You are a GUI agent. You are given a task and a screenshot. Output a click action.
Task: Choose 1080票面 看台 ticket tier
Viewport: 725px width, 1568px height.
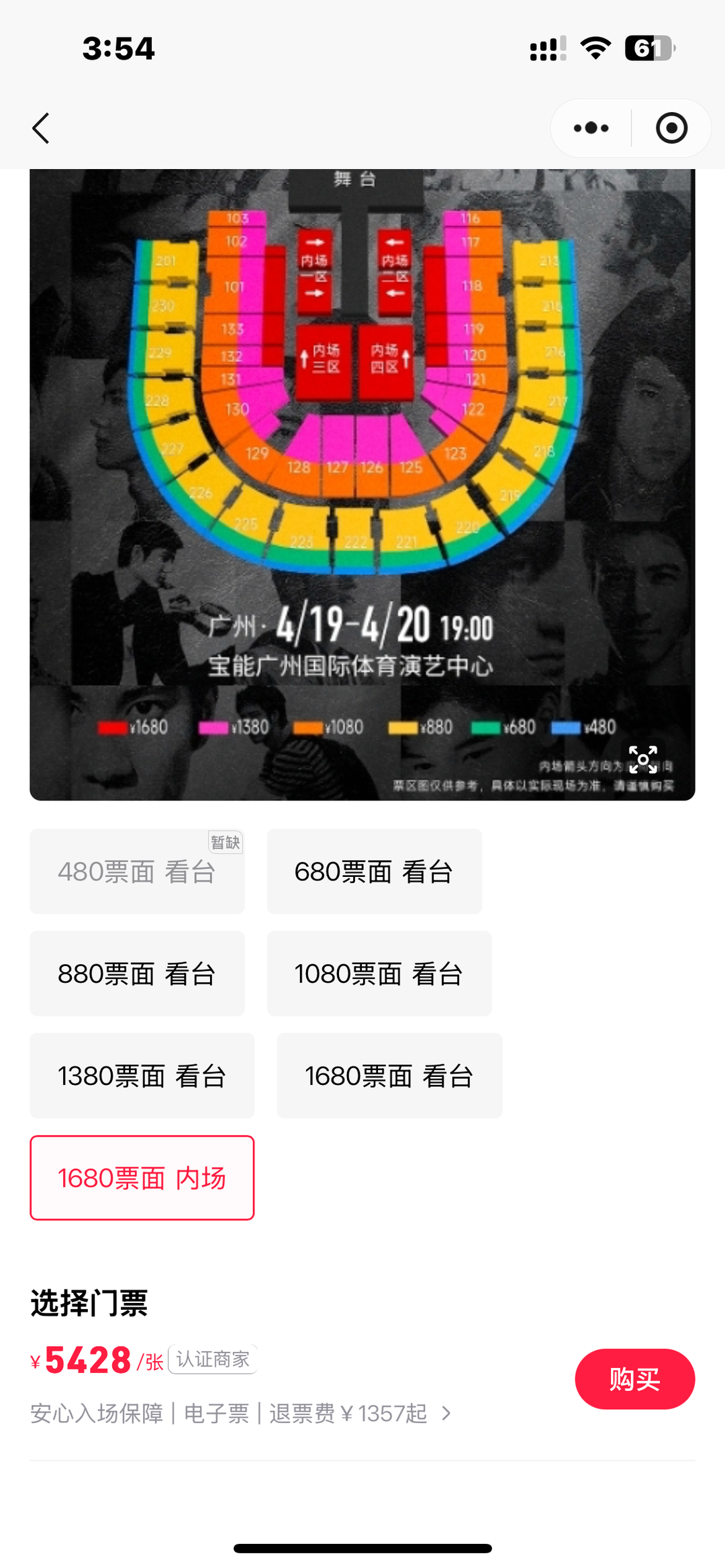coord(379,974)
